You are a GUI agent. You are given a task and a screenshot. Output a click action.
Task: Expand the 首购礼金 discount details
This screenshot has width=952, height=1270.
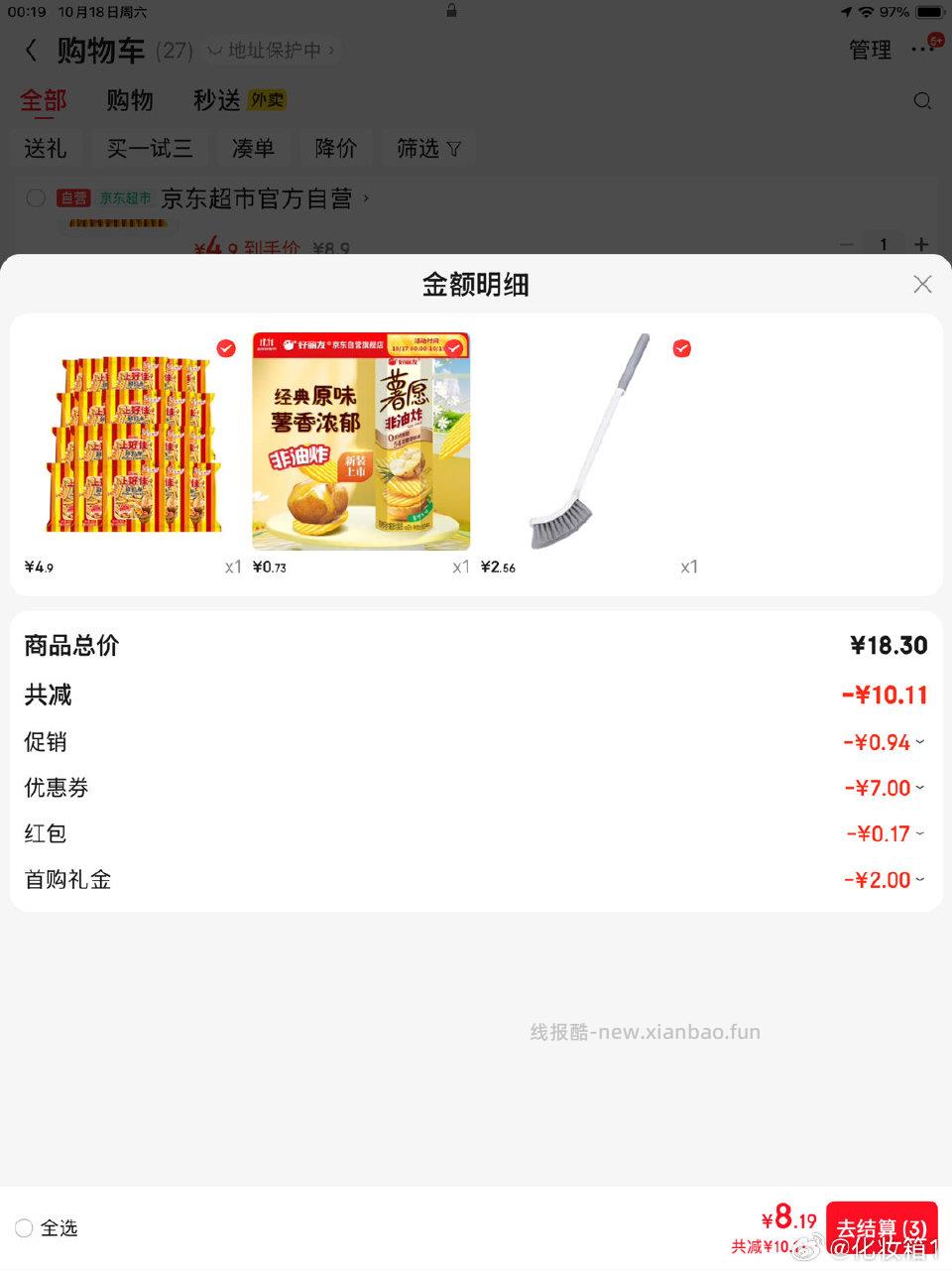pyautogui.click(x=922, y=880)
